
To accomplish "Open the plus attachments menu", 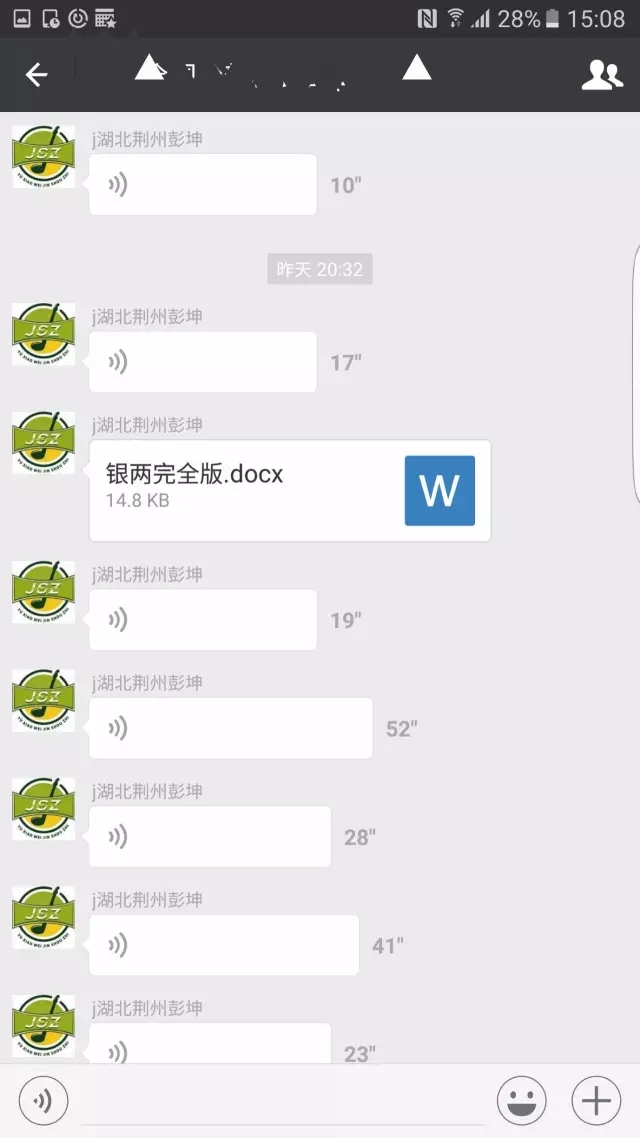I will [x=596, y=1102].
